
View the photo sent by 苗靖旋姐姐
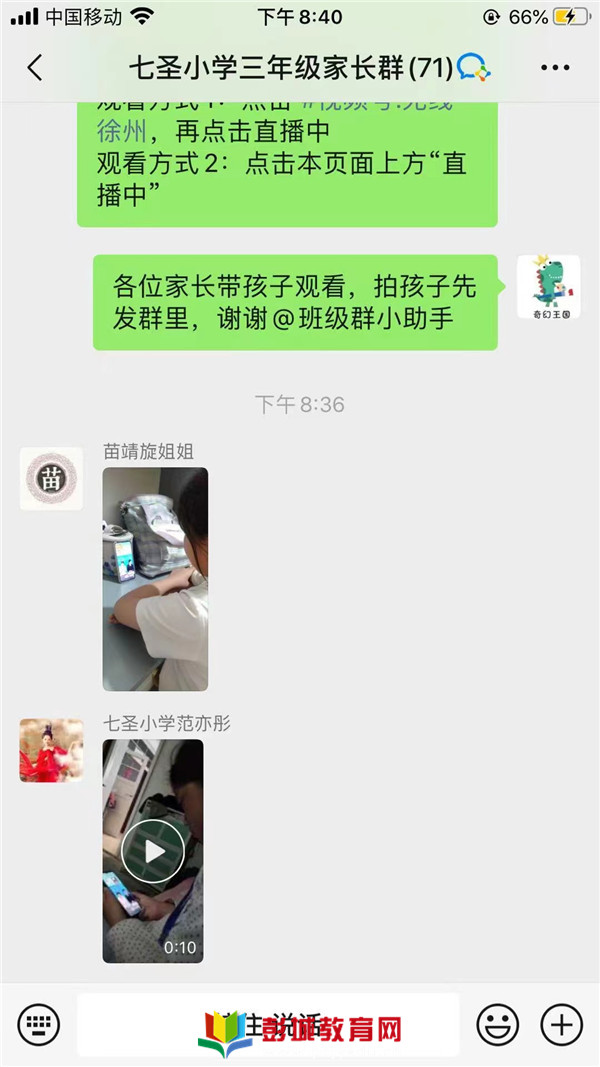pos(155,579)
